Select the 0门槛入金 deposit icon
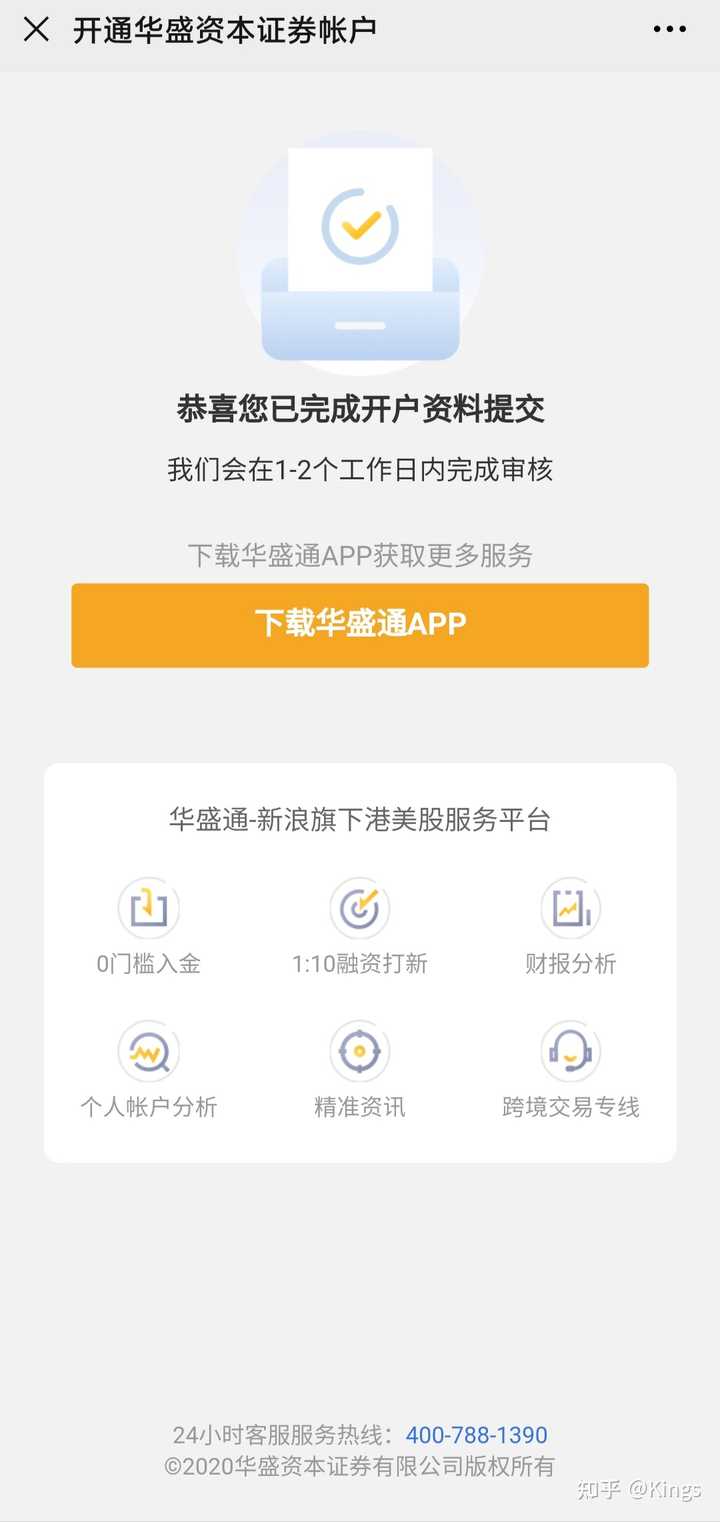 [148, 906]
